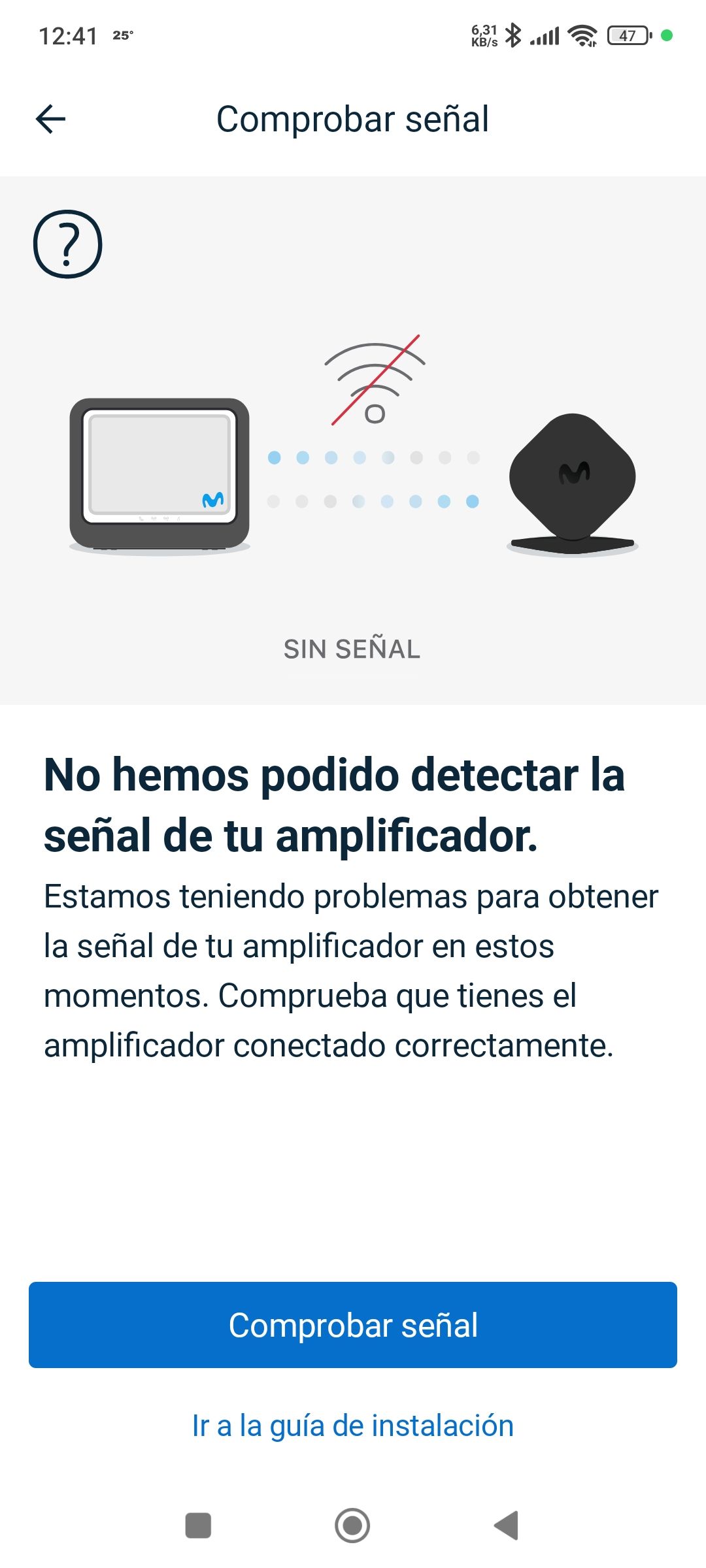Open the question mark help icon

[67, 244]
